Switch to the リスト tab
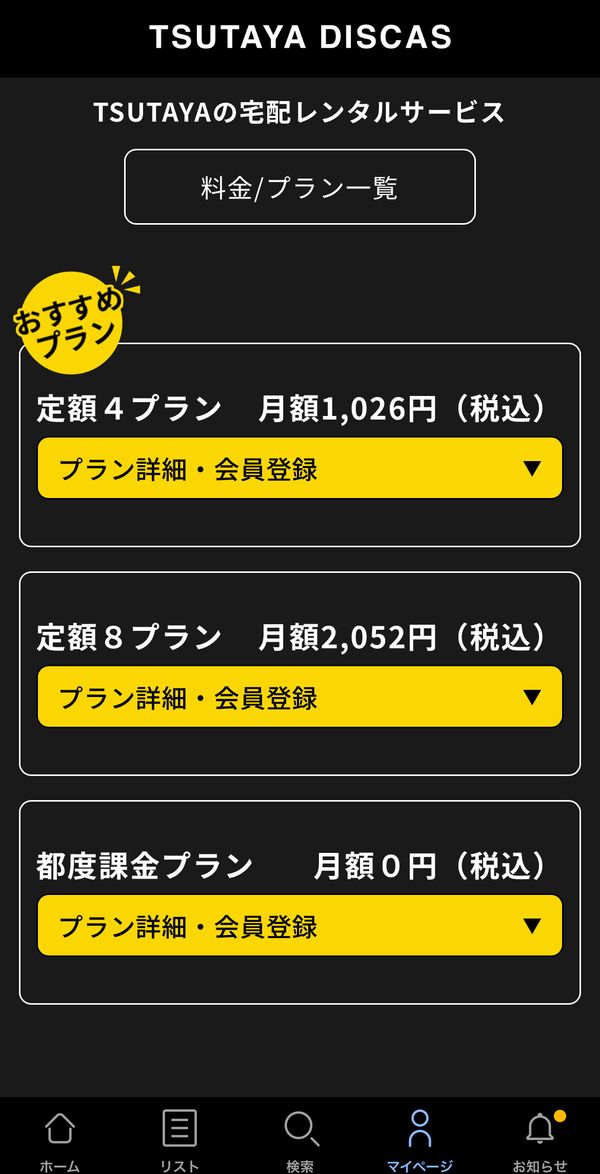Image resolution: width=600 pixels, height=1174 pixels. [180, 1138]
